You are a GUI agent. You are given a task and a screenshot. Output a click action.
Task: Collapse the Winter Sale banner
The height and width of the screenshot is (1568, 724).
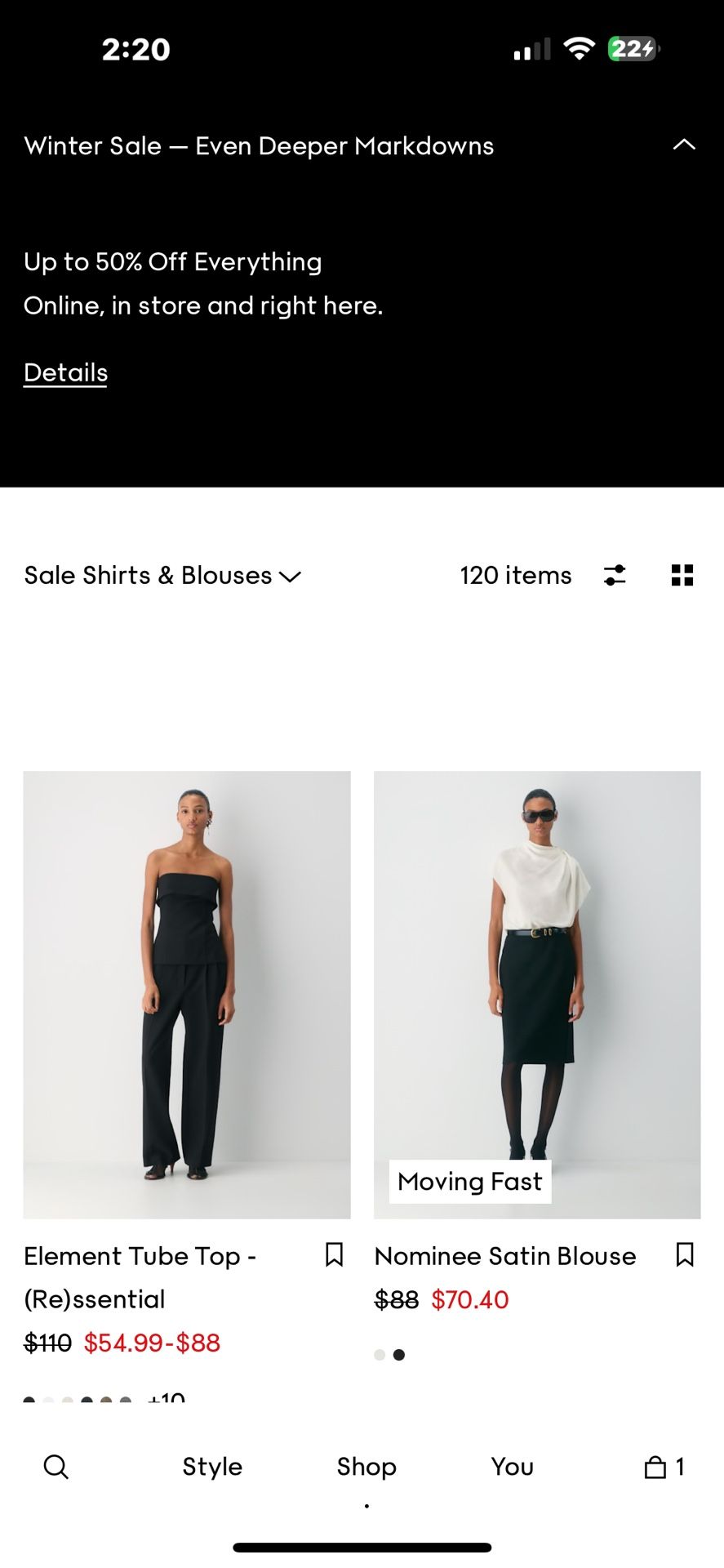(683, 145)
